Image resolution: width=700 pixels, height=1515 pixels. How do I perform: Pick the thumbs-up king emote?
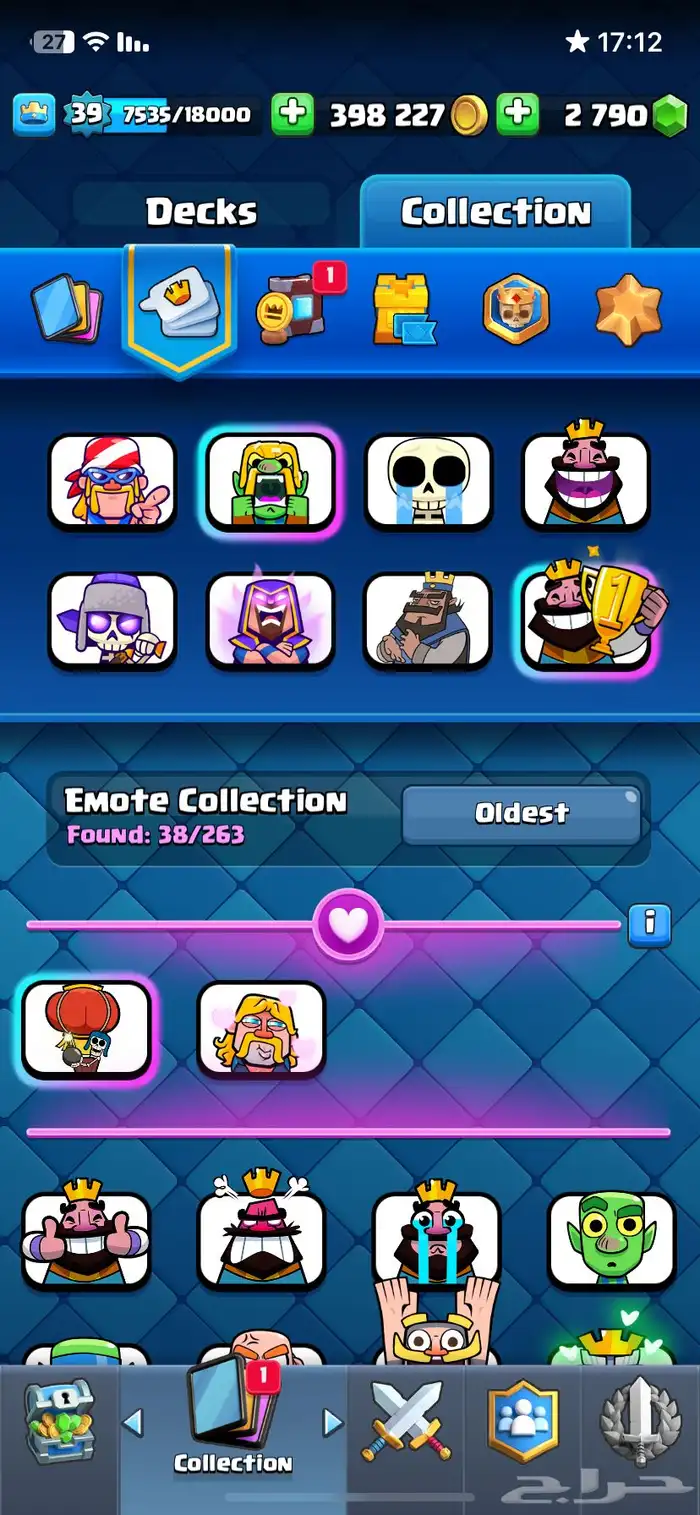point(86,1238)
